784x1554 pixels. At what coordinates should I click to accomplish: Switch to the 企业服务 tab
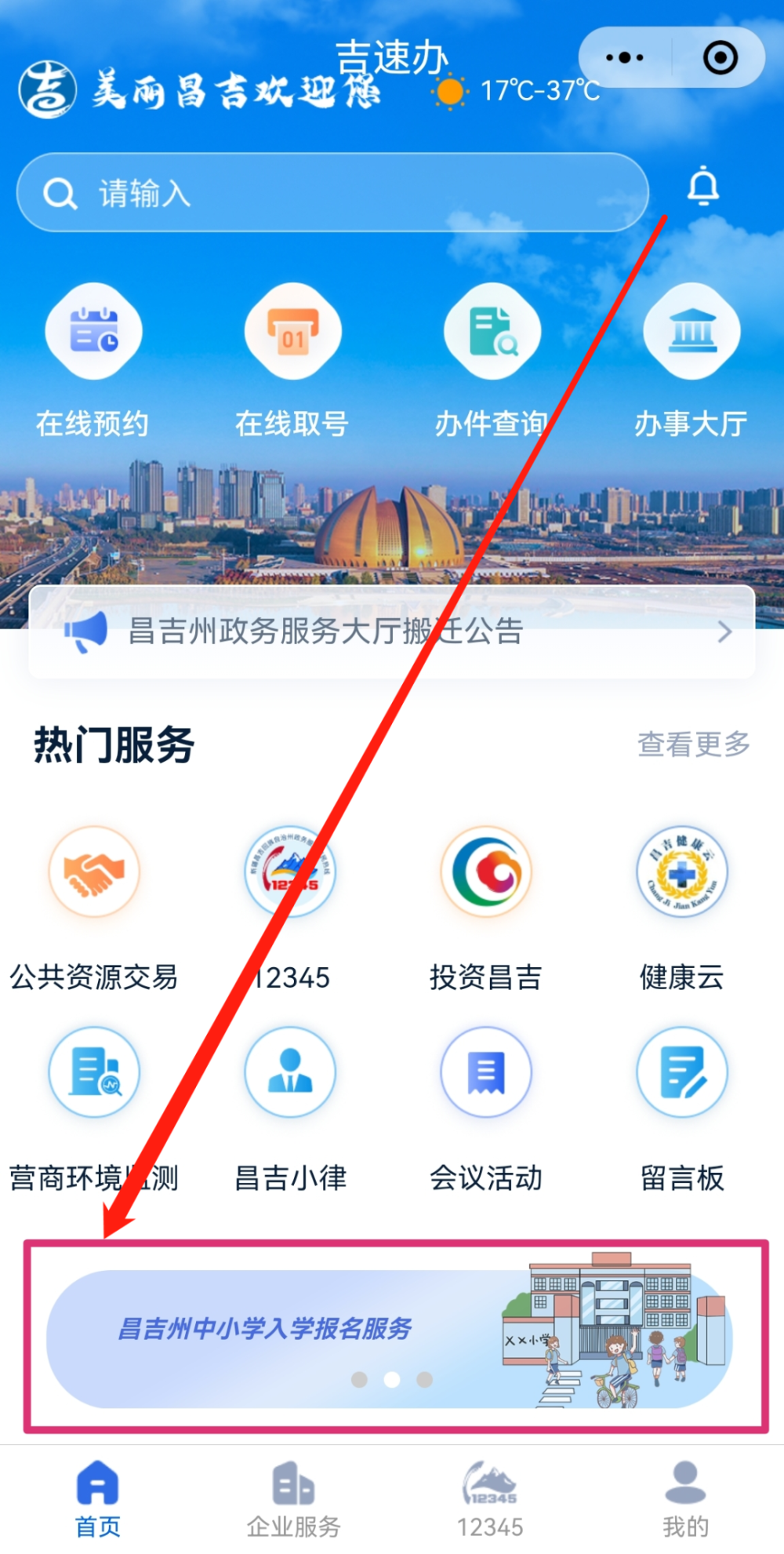293,1498
